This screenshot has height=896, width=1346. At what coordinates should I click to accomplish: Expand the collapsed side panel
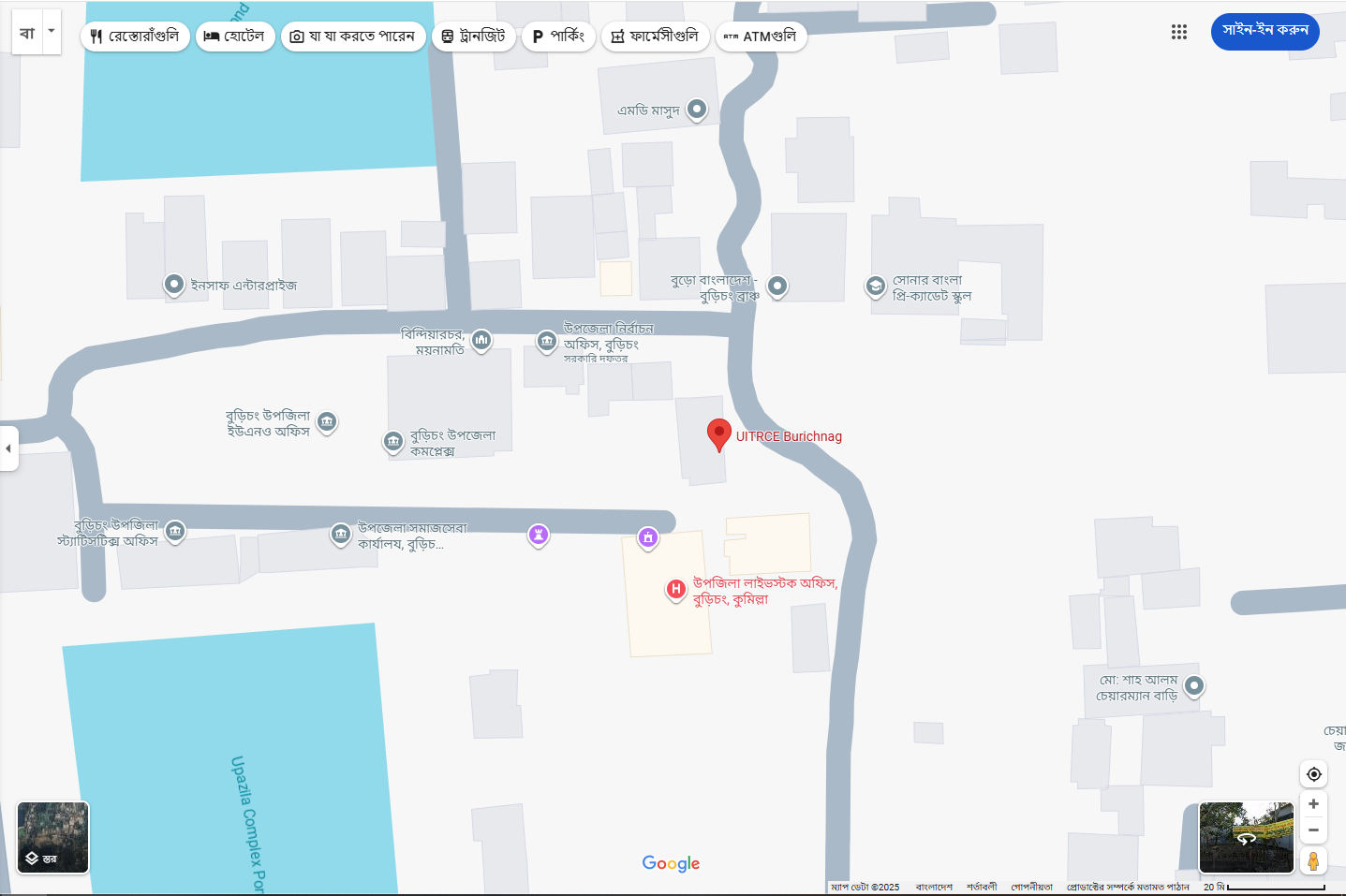[x=8, y=448]
